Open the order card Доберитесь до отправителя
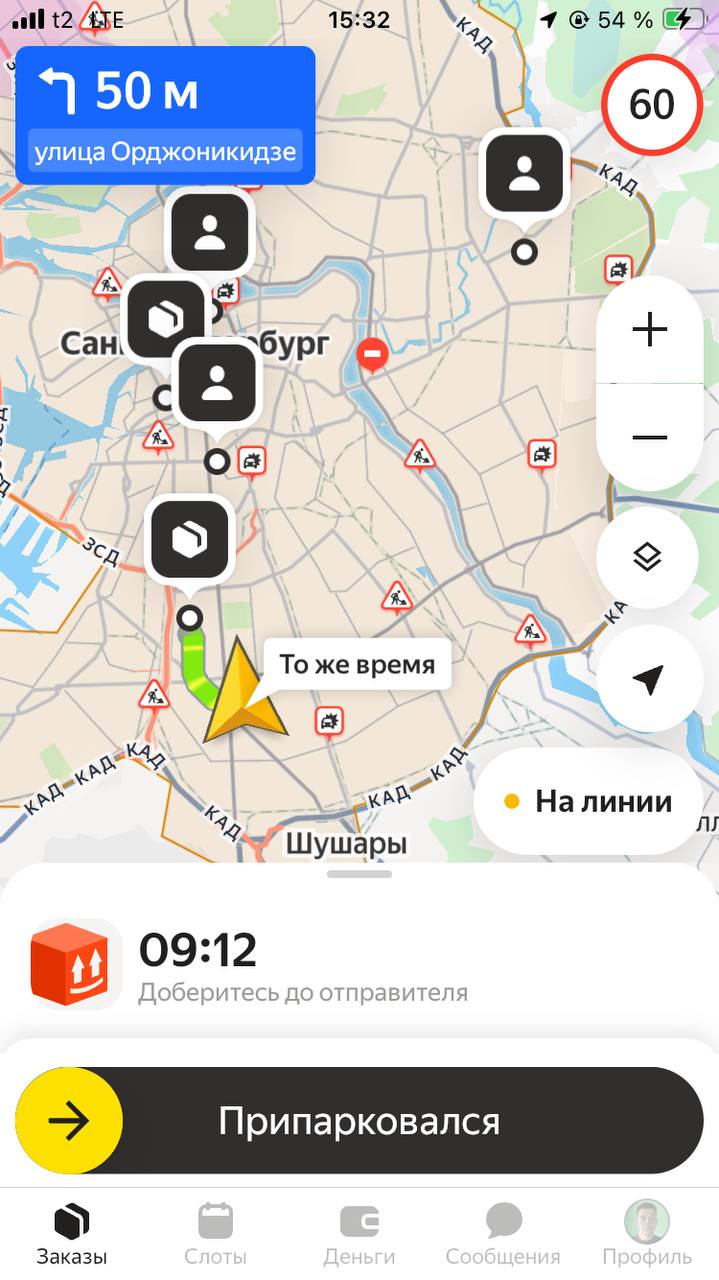719x1280 pixels. tap(300, 966)
